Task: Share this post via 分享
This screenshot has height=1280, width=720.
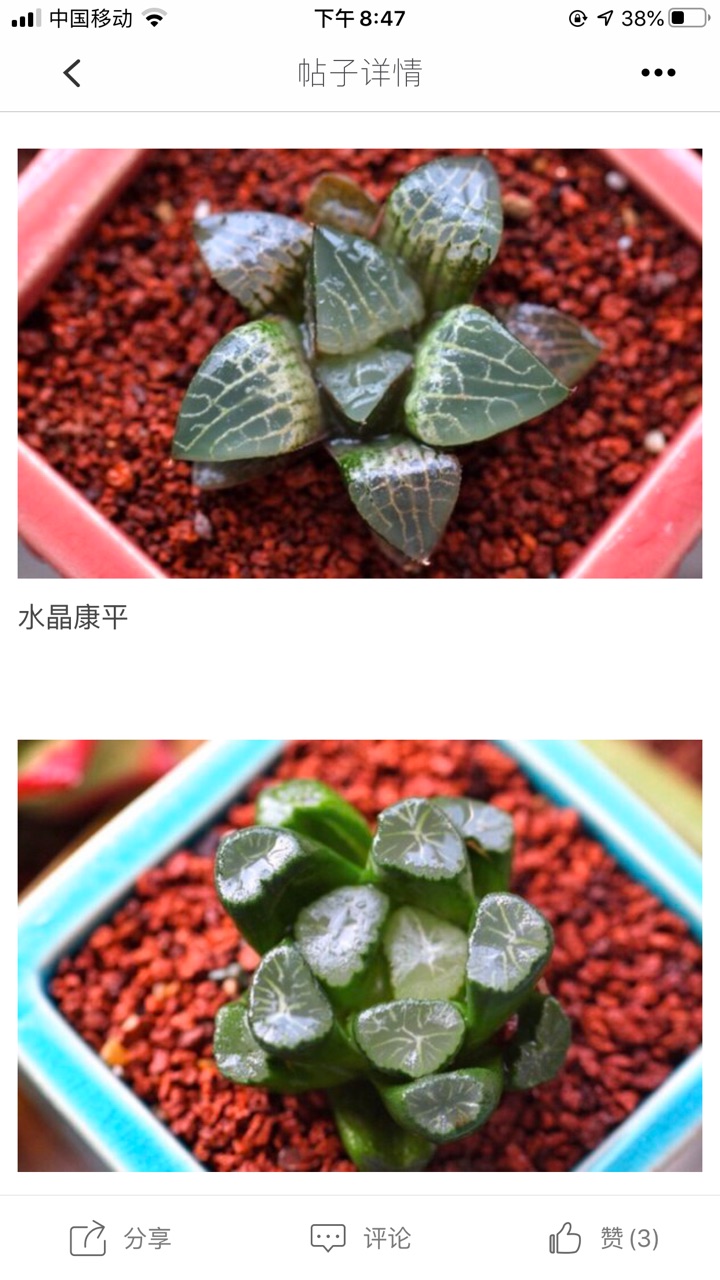Action: tap(121, 1238)
